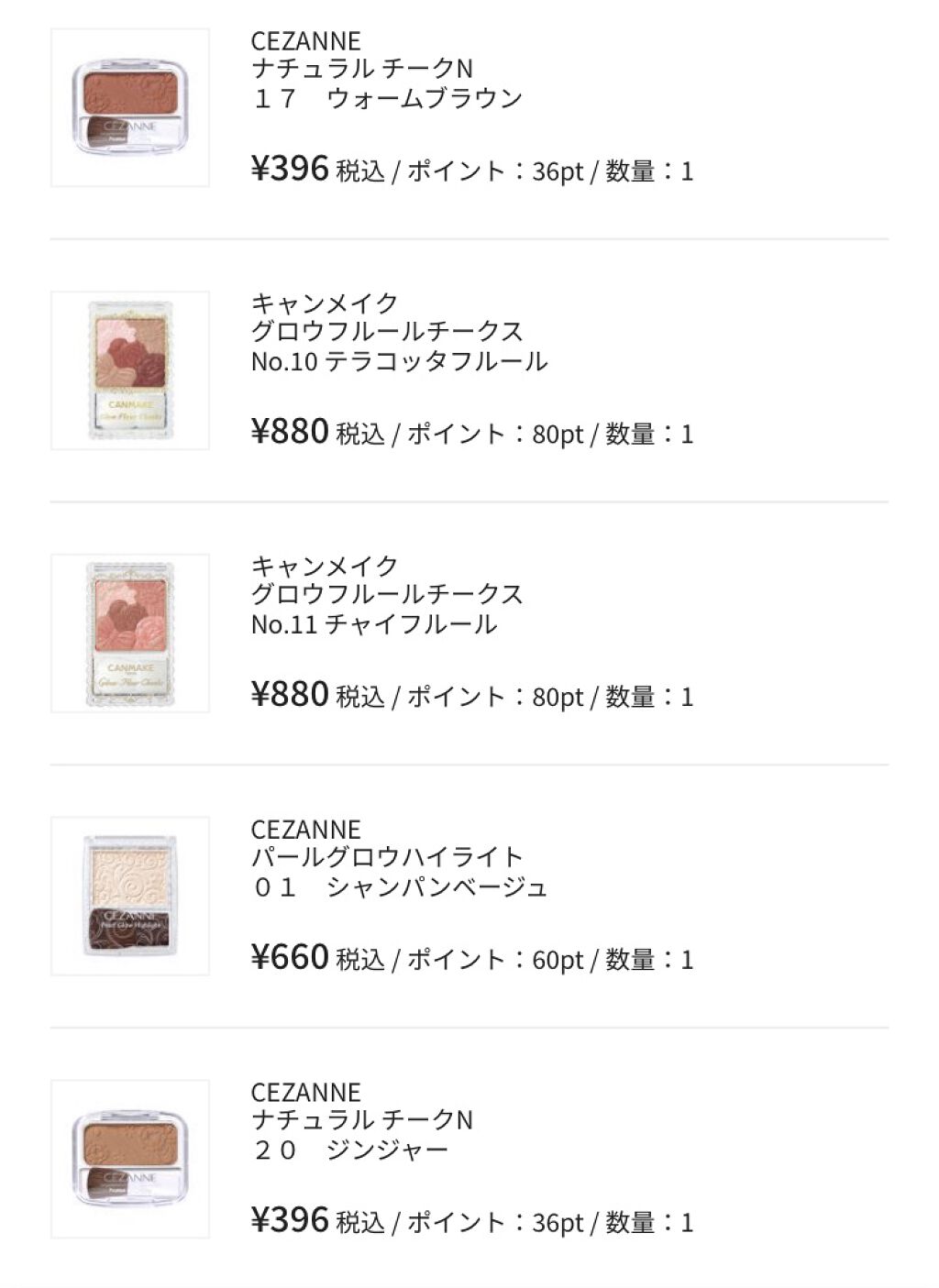View CANMAKE グロウフルールチークス No.10 thumbnail
Viewport: 939px width, 1288px height.
128,365
